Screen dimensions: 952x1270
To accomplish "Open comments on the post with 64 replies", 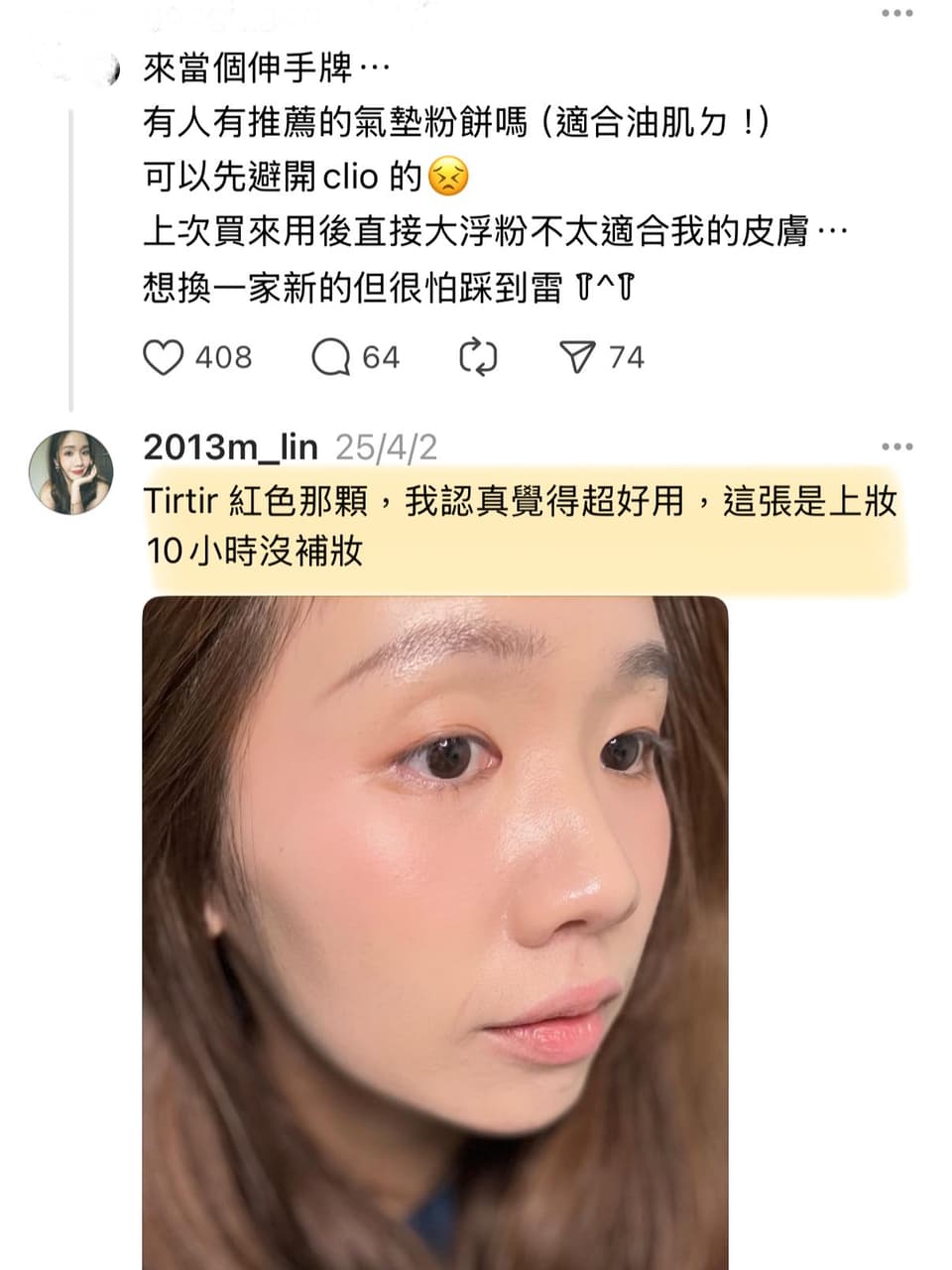I will pyautogui.click(x=331, y=358).
